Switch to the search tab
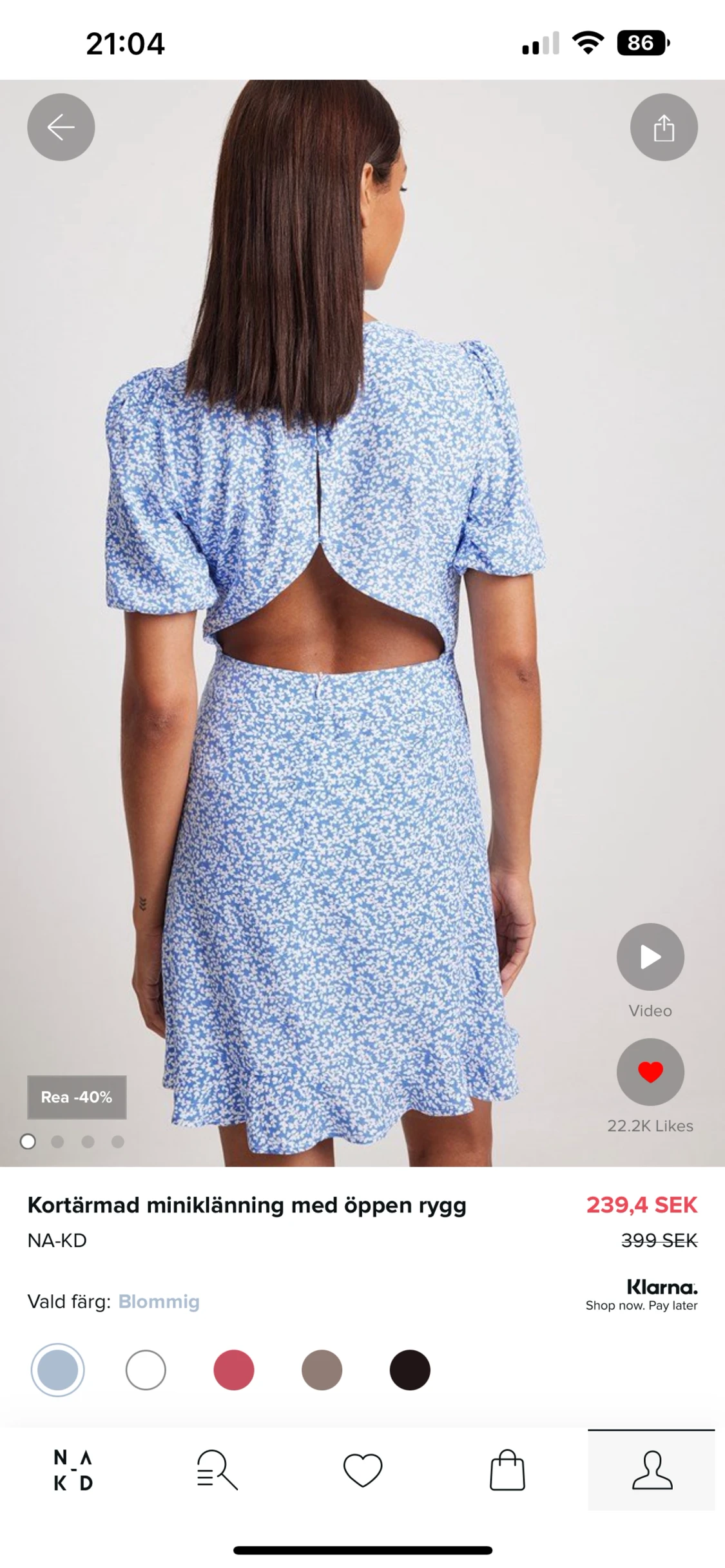This screenshot has width=725, height=1568. (x=217, y=1470)
